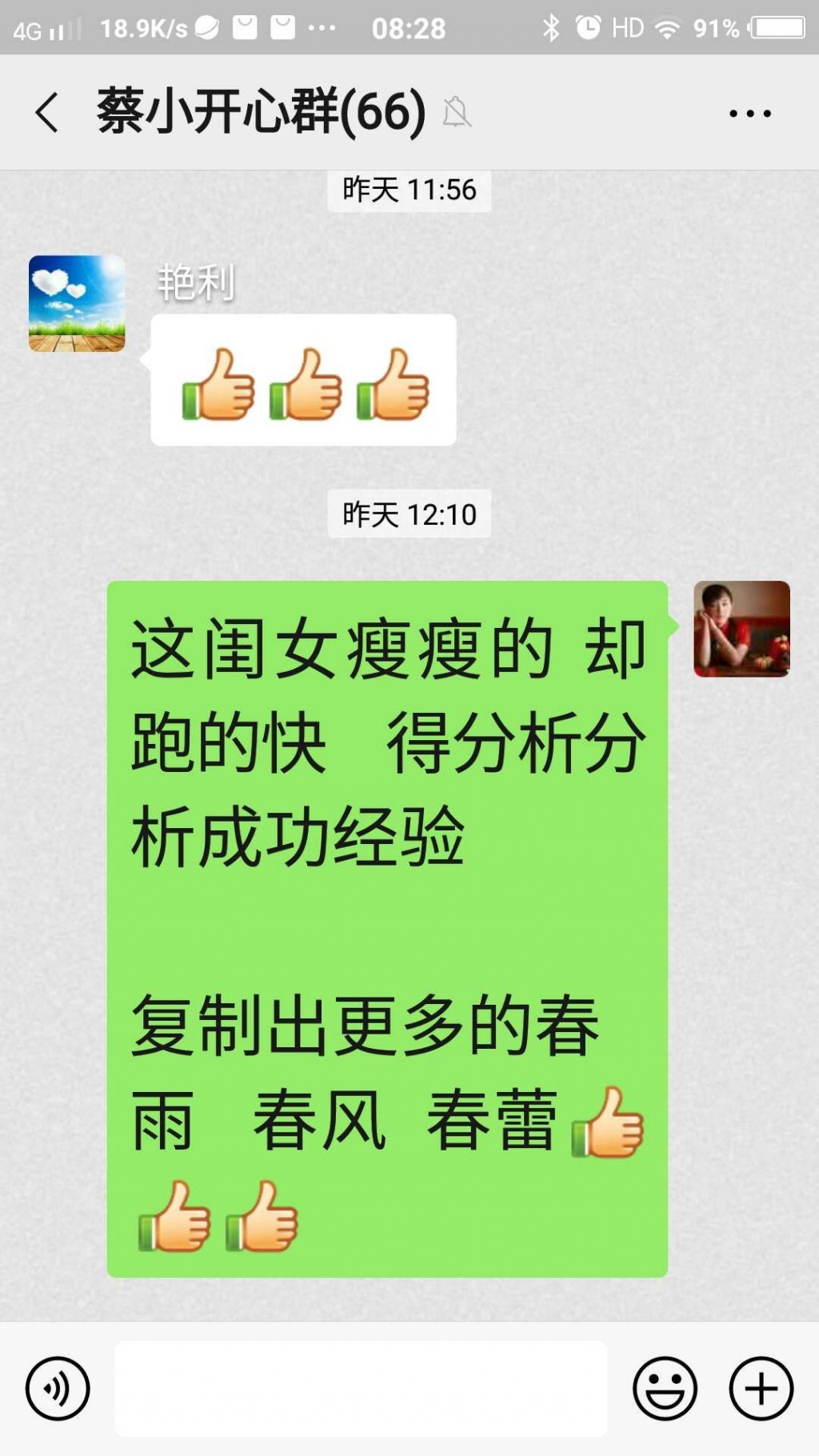Screen dimensions: 819x1456
Task: Open the chat's three-dot menu
Action: 749,114
